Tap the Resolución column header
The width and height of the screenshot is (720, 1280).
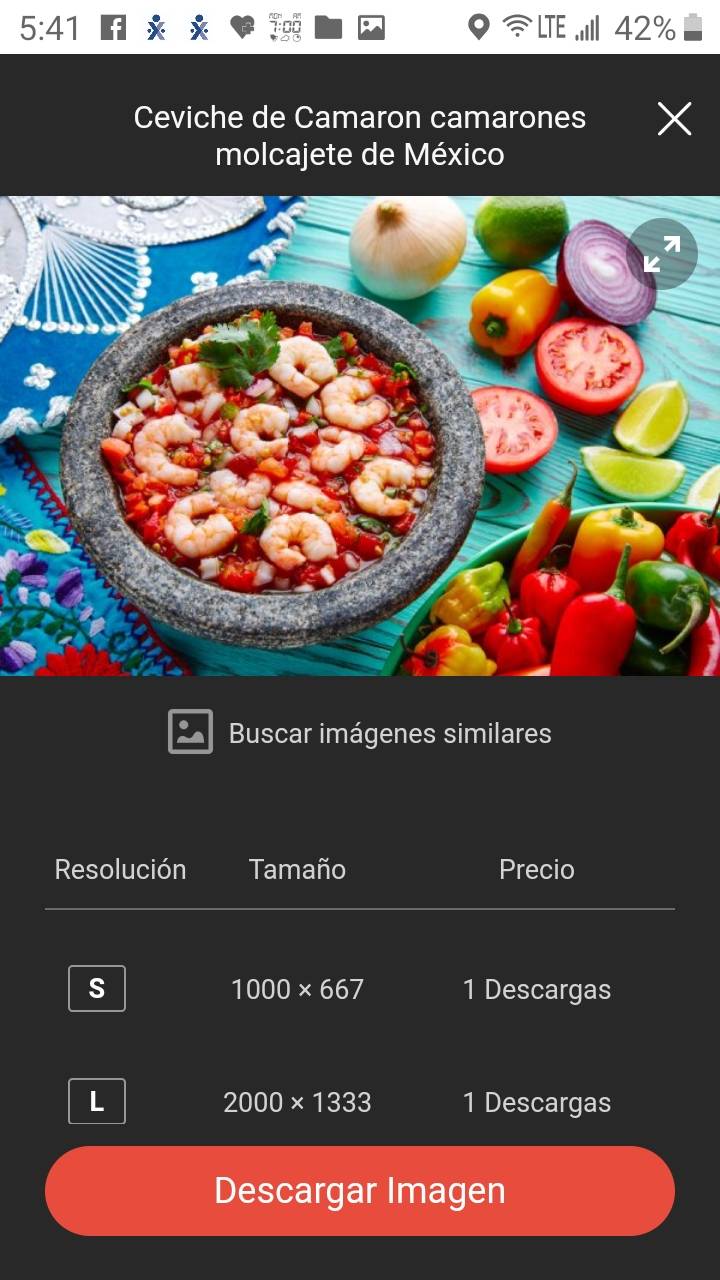click(120, 869)
